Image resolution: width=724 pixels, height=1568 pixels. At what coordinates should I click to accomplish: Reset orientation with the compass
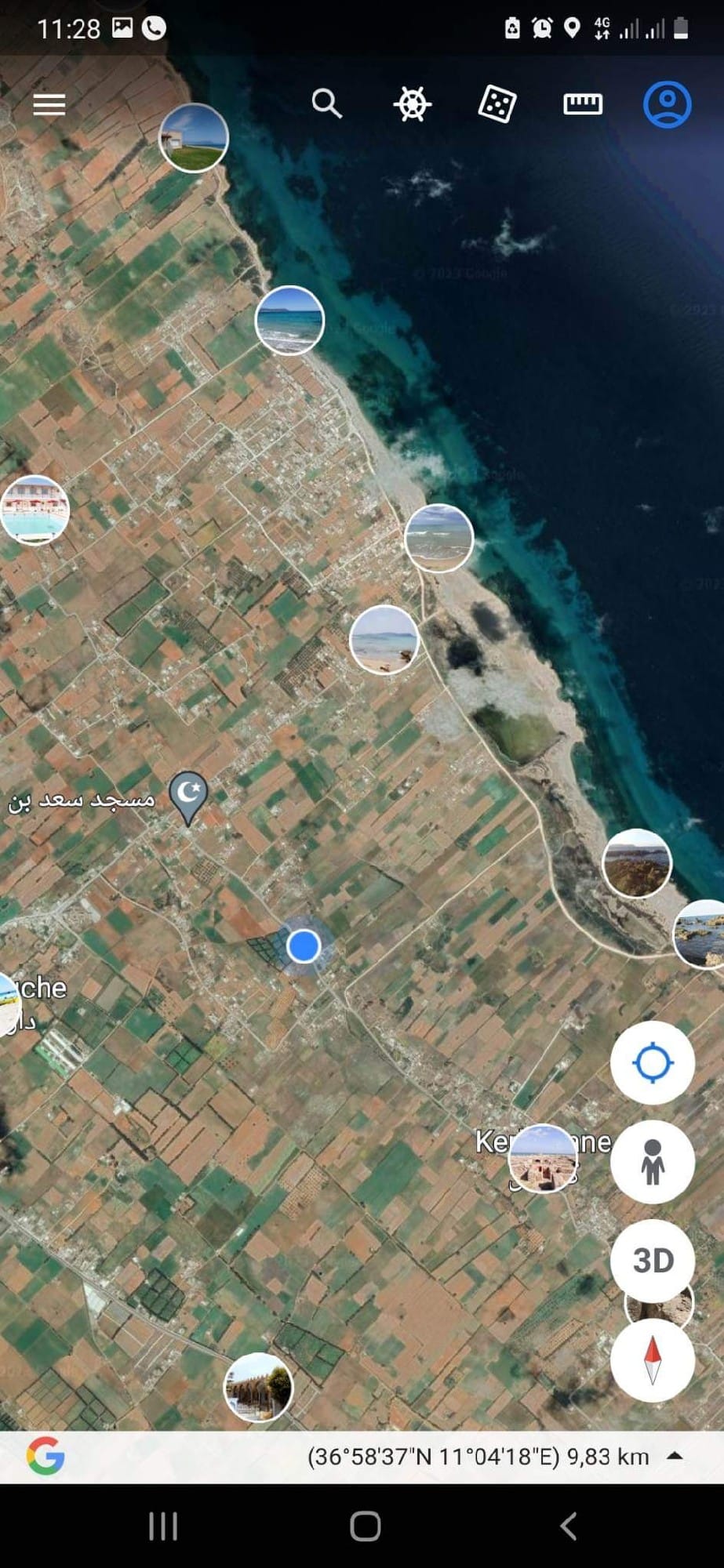[x=653, y=1359]
